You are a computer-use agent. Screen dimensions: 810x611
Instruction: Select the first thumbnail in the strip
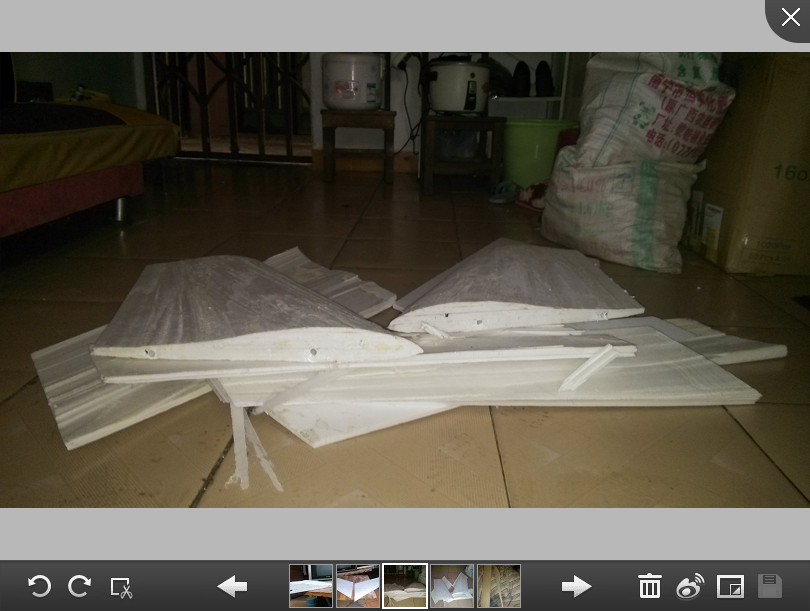[311, 586]
